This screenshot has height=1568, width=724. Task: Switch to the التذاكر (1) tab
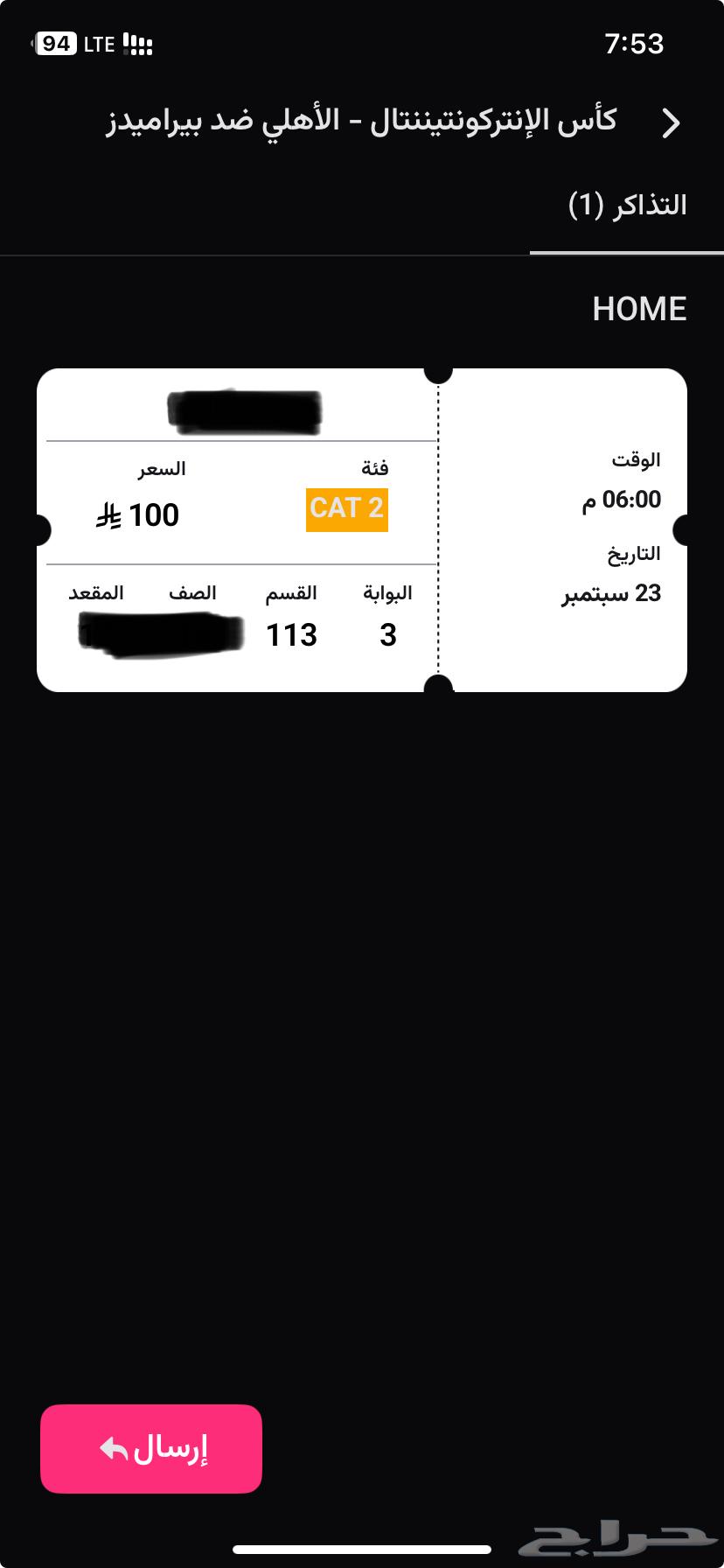(x=626, y=203)
